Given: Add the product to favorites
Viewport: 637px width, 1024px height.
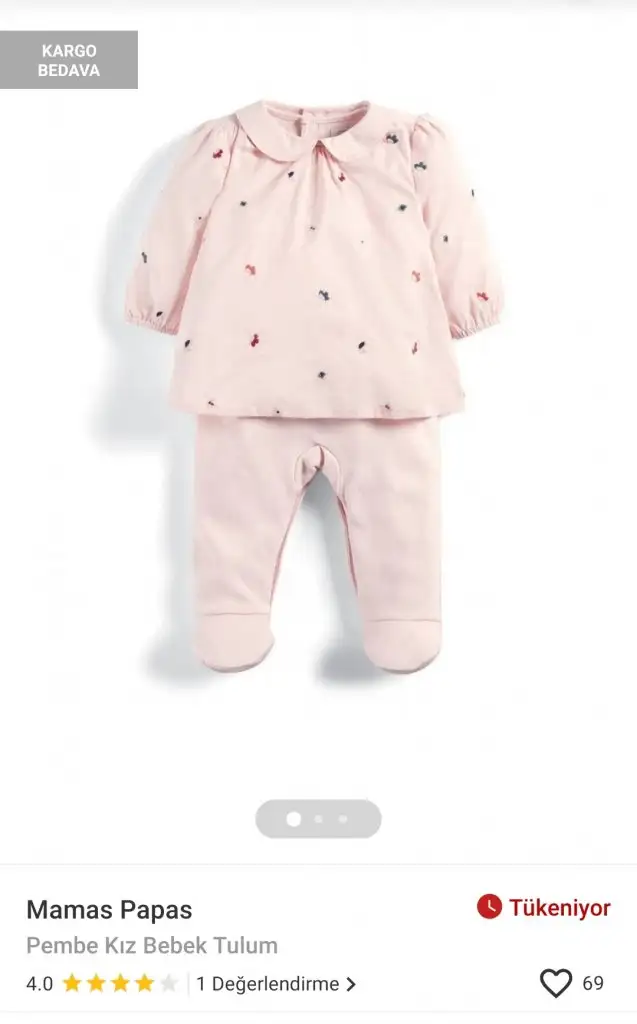Looking at the screenshot, I should [556, 983].
